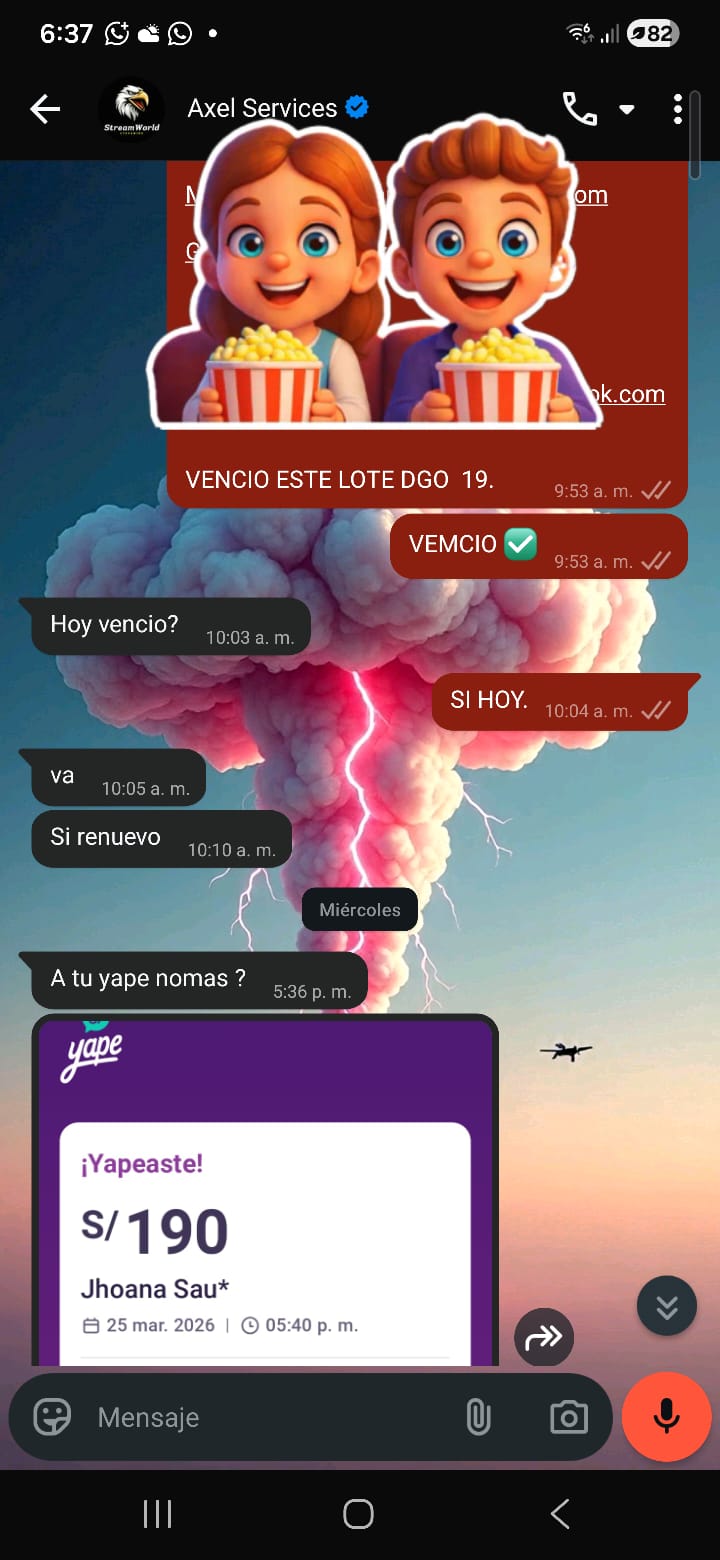Open the camera from the message bar

[x=569, y=1417]
